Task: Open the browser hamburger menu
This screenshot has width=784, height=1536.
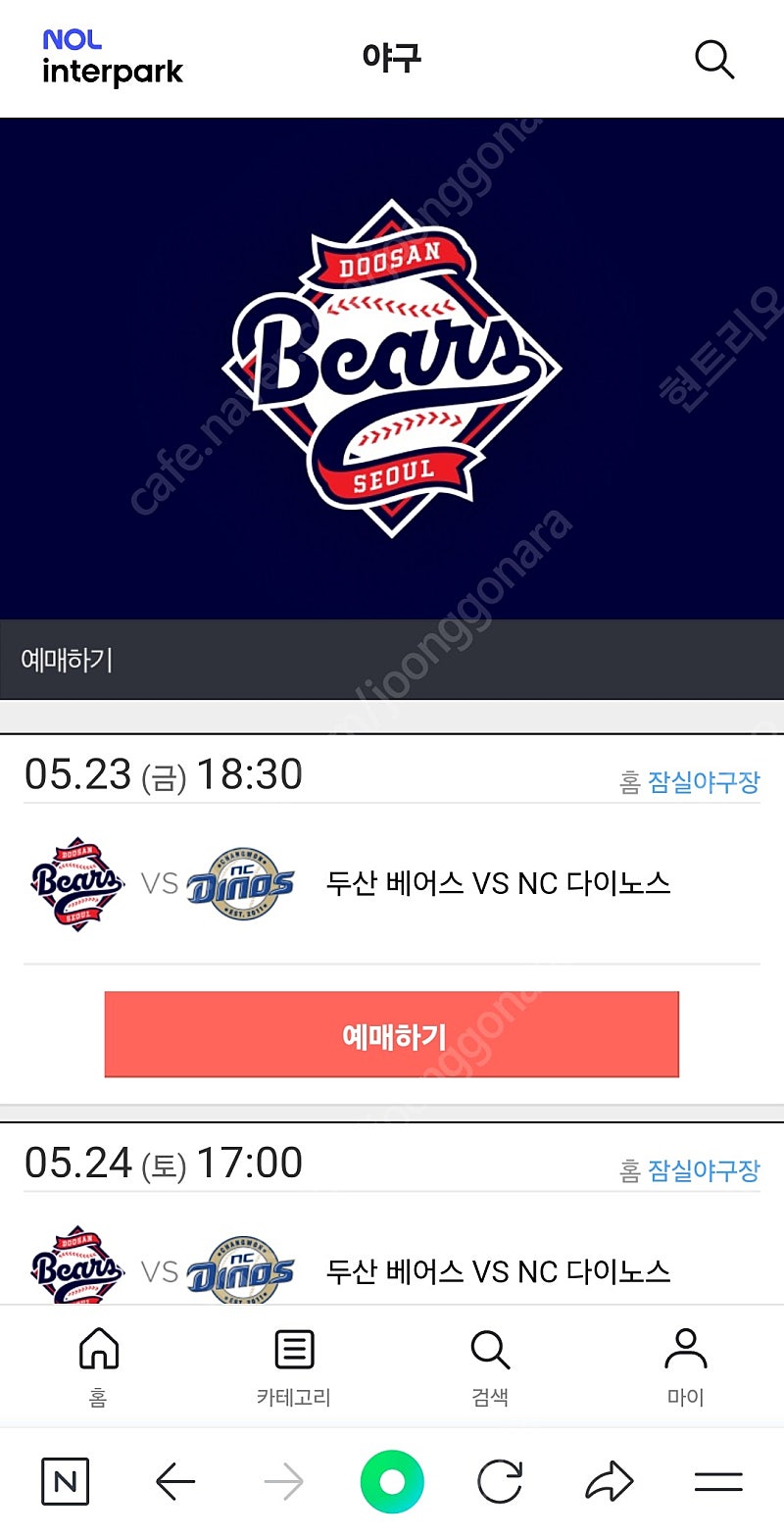Action: tap(718, 1482)
